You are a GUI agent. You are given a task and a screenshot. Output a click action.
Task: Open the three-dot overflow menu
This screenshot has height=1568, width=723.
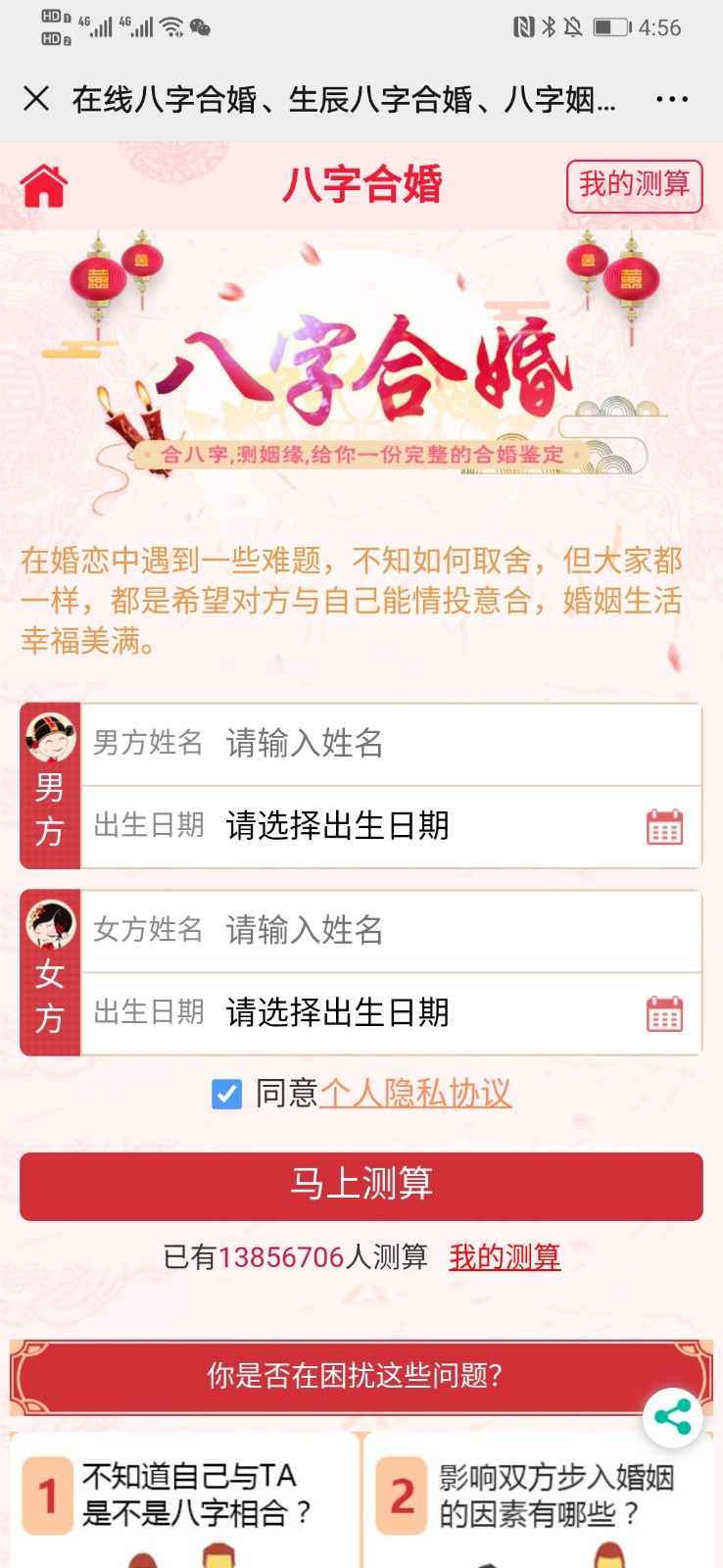pos(672,99)
